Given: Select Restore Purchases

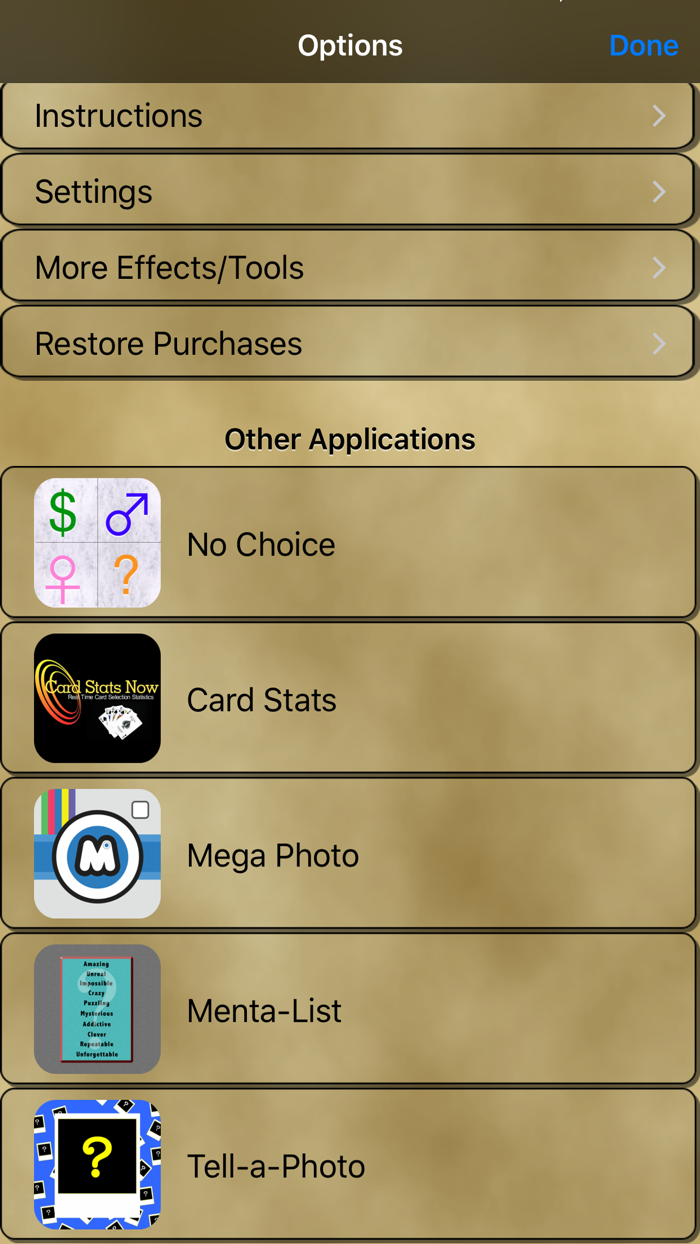Looking at the screenshot, I should (347, 343).
